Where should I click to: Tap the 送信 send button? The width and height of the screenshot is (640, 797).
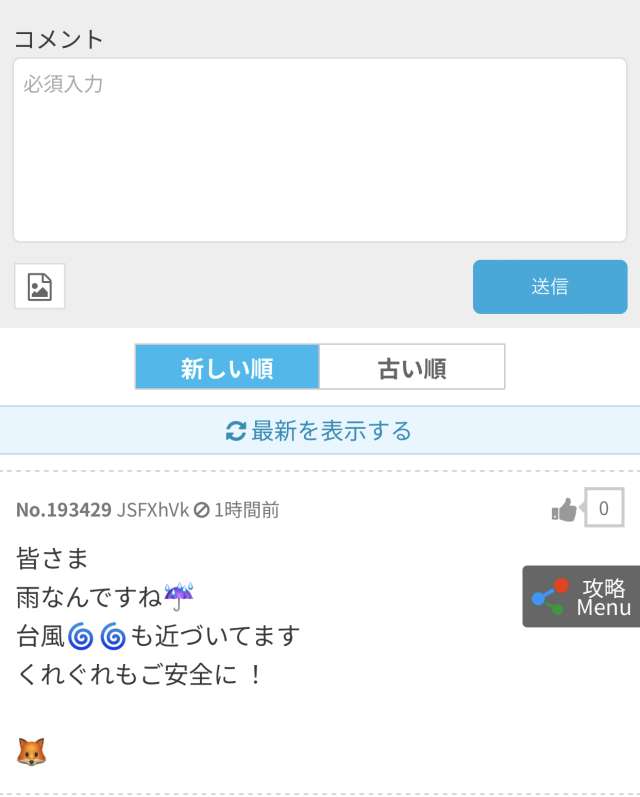(549, 287)
